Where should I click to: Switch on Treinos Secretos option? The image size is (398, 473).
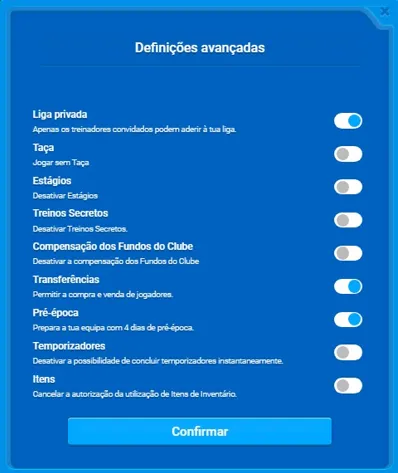(x=348, y=220)
